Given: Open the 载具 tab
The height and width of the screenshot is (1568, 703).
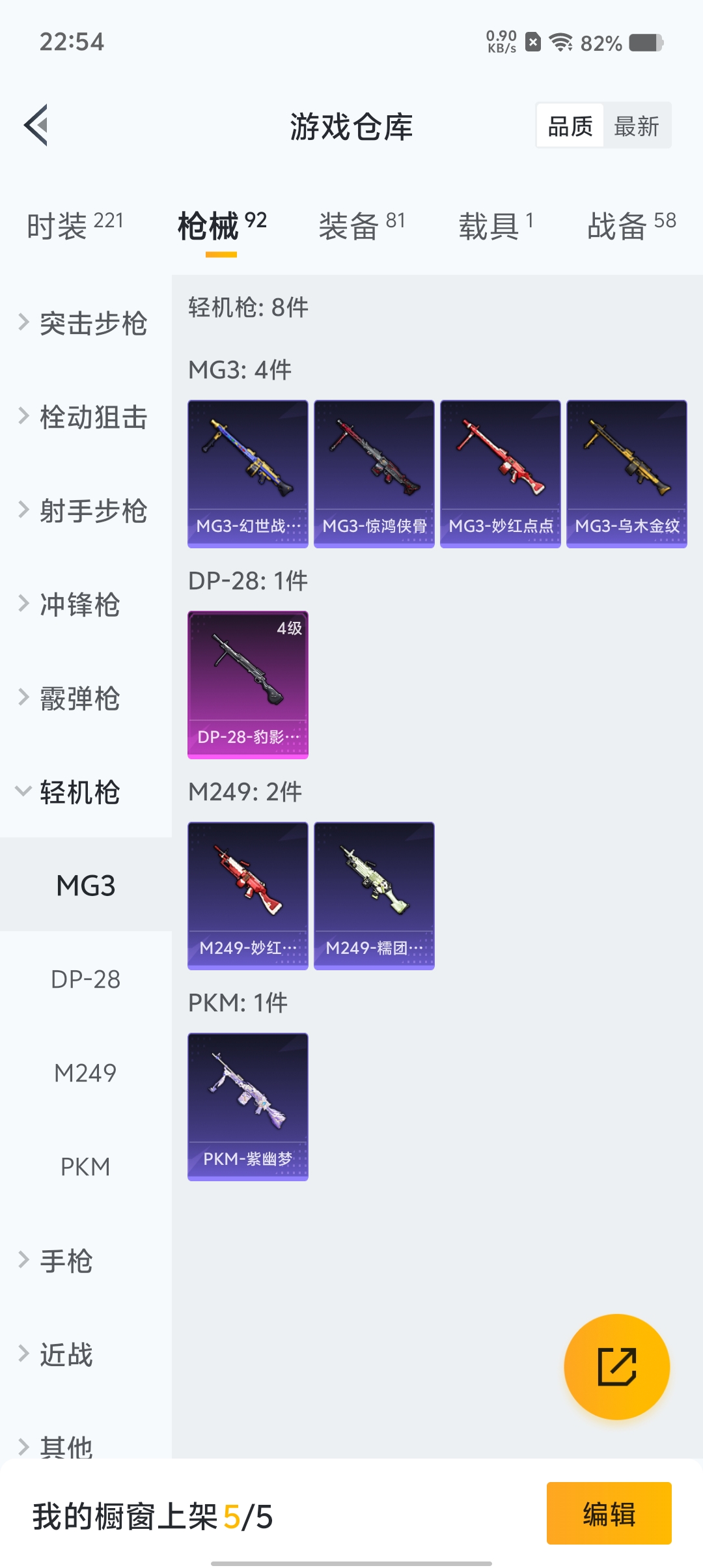Looking at the screenshot, I should point(496,226).
